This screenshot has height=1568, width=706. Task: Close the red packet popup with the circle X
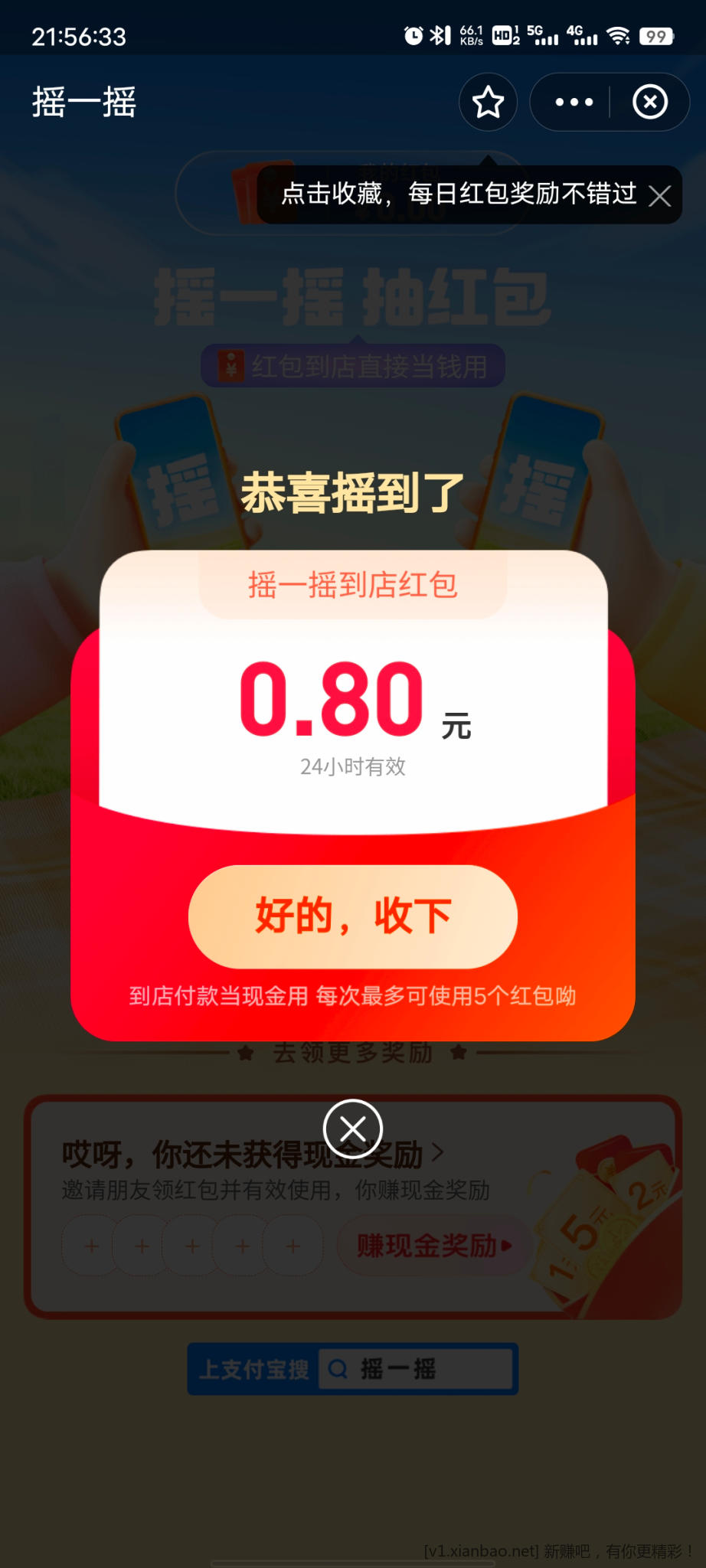click(x=353, y=1129)
